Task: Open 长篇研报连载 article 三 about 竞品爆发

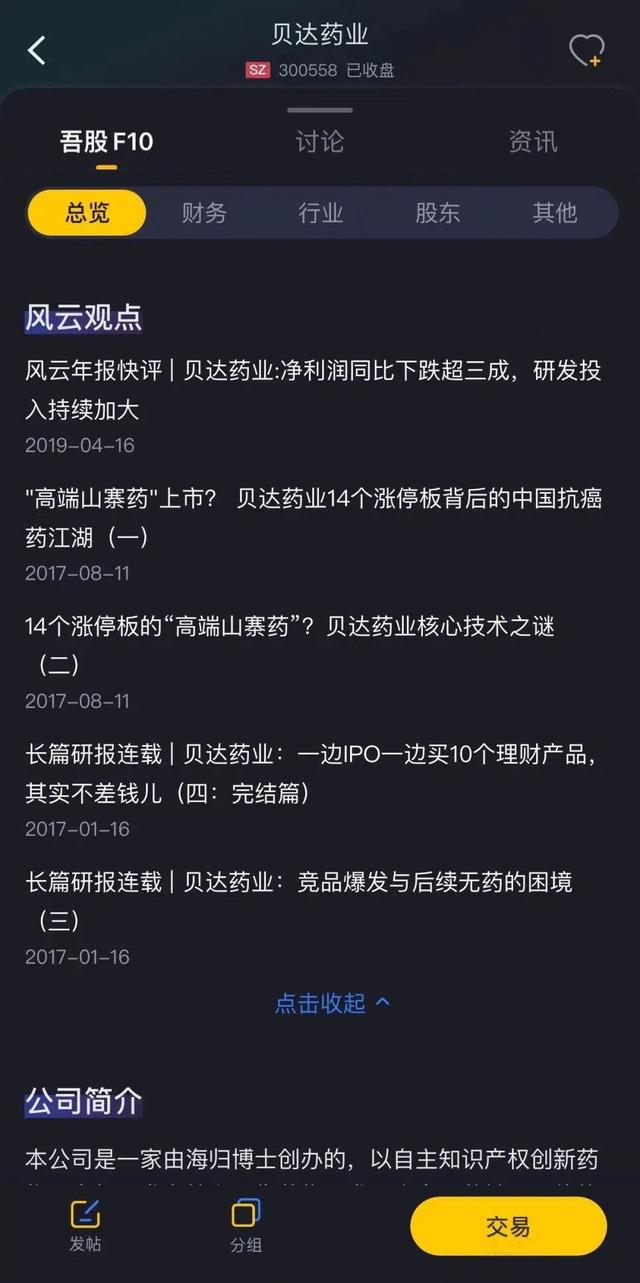Action: tap(299, 901)
